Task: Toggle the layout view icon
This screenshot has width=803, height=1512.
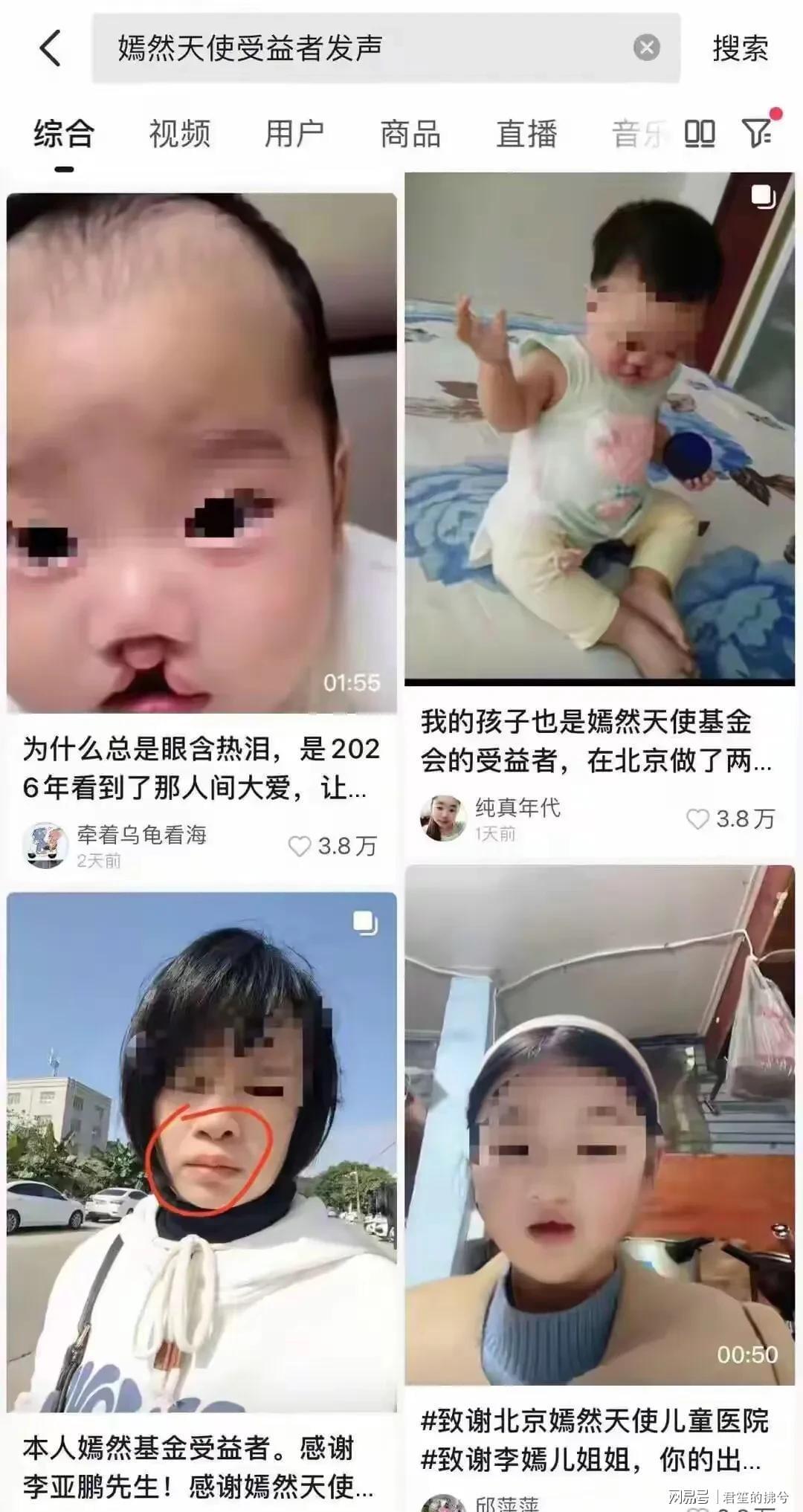Action: point(699,135)
